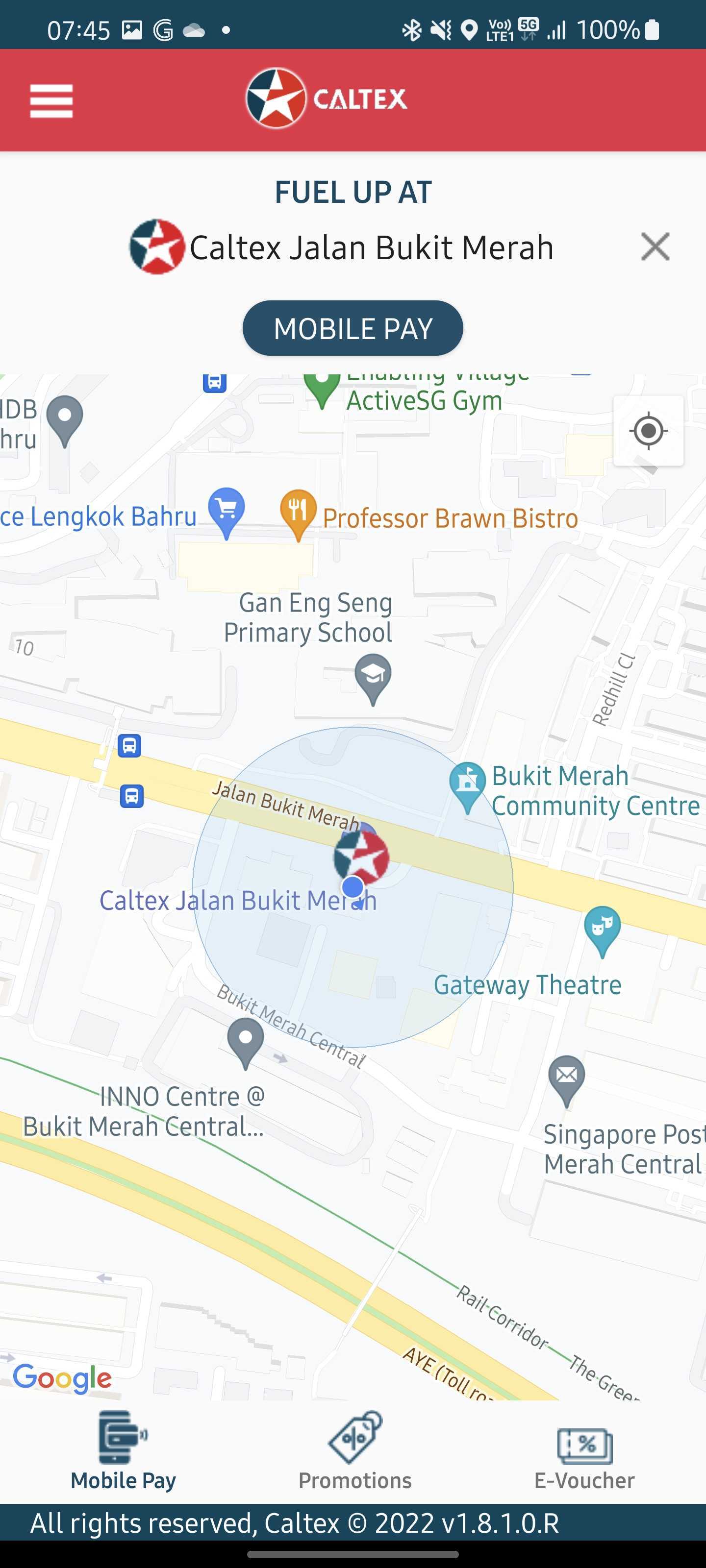
Task: Tap the MOBILE PAY button
Action: tap(353, 328)
